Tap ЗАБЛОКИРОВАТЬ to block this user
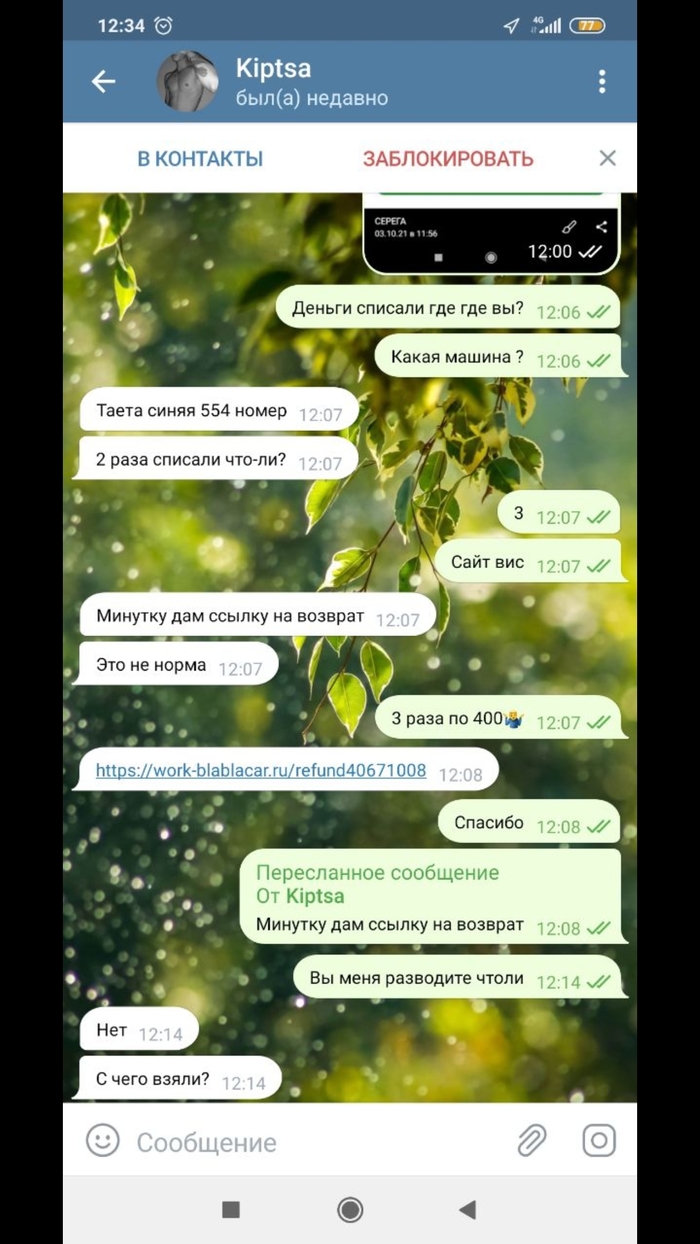700x1244 pixels. click(448, 159)
